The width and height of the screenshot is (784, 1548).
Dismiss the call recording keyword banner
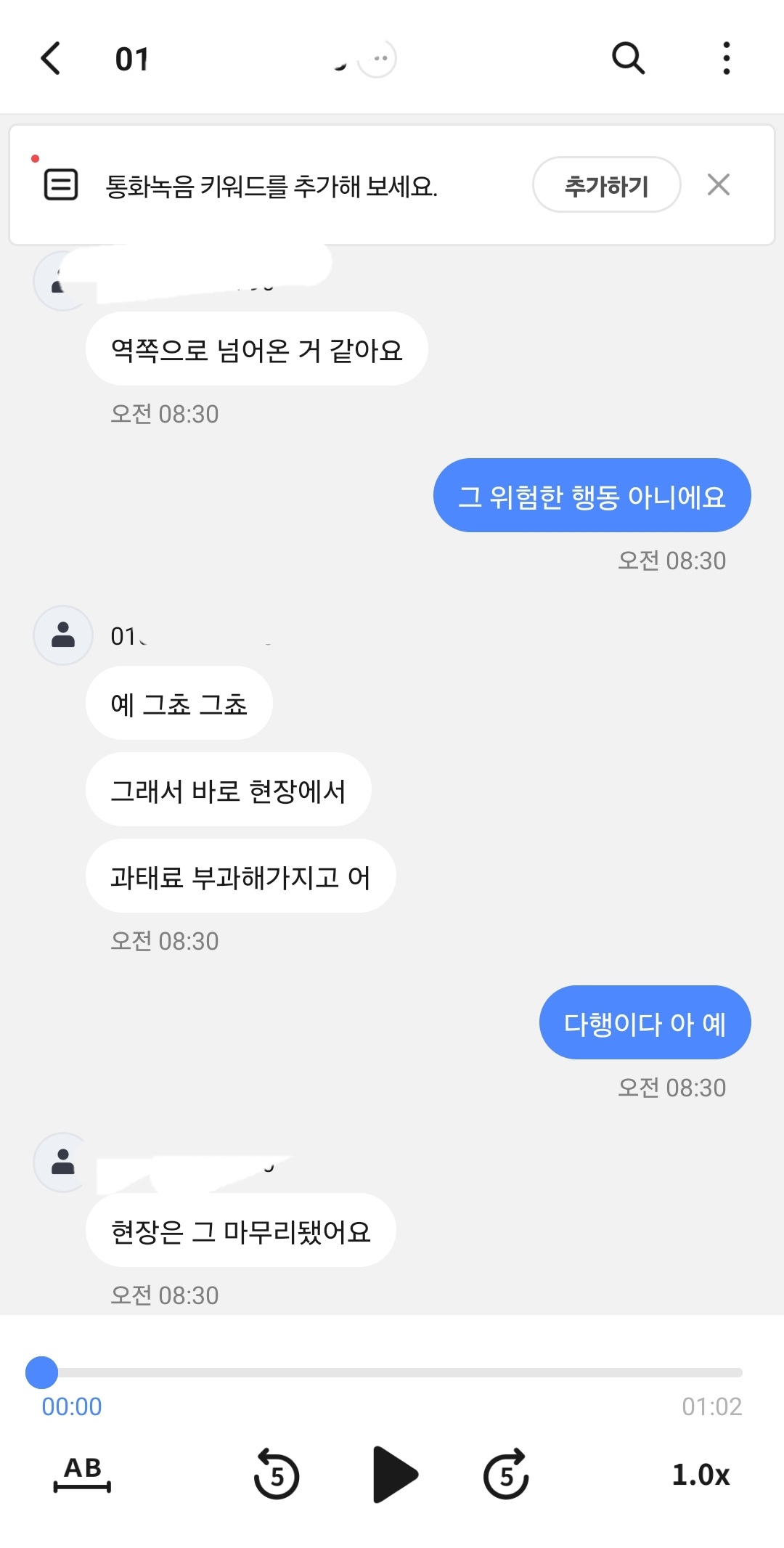point(718,185)
